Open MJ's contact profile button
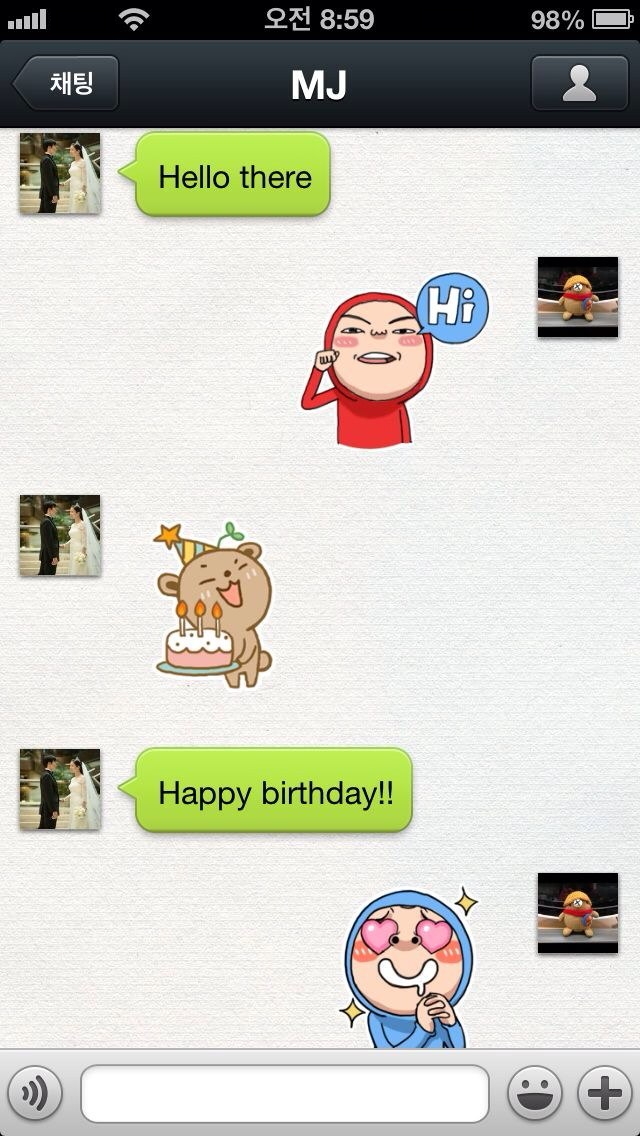Screen dimensions: 640x1136 [x=579, y=83]
